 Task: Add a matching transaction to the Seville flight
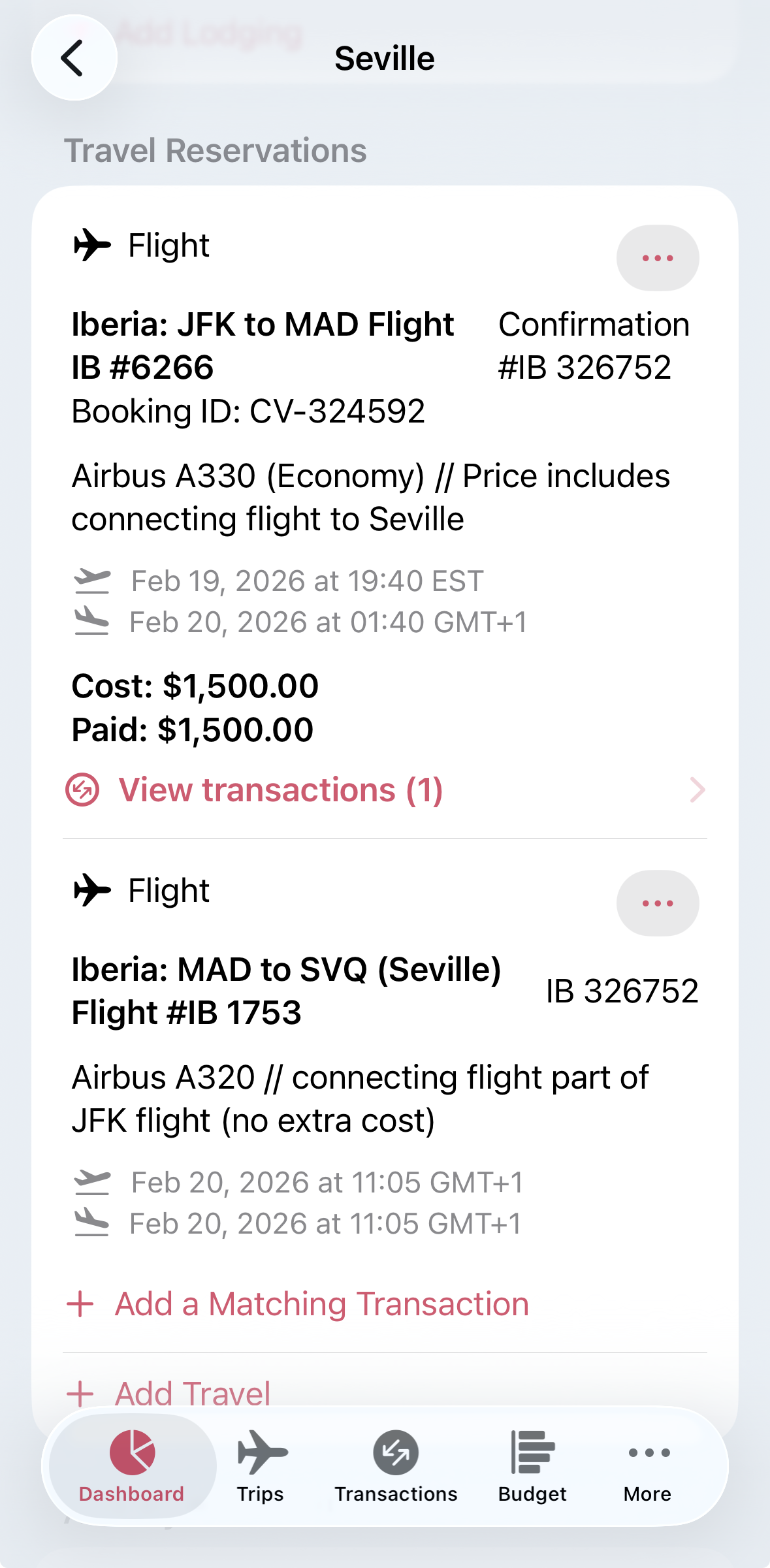[321, 1304]
